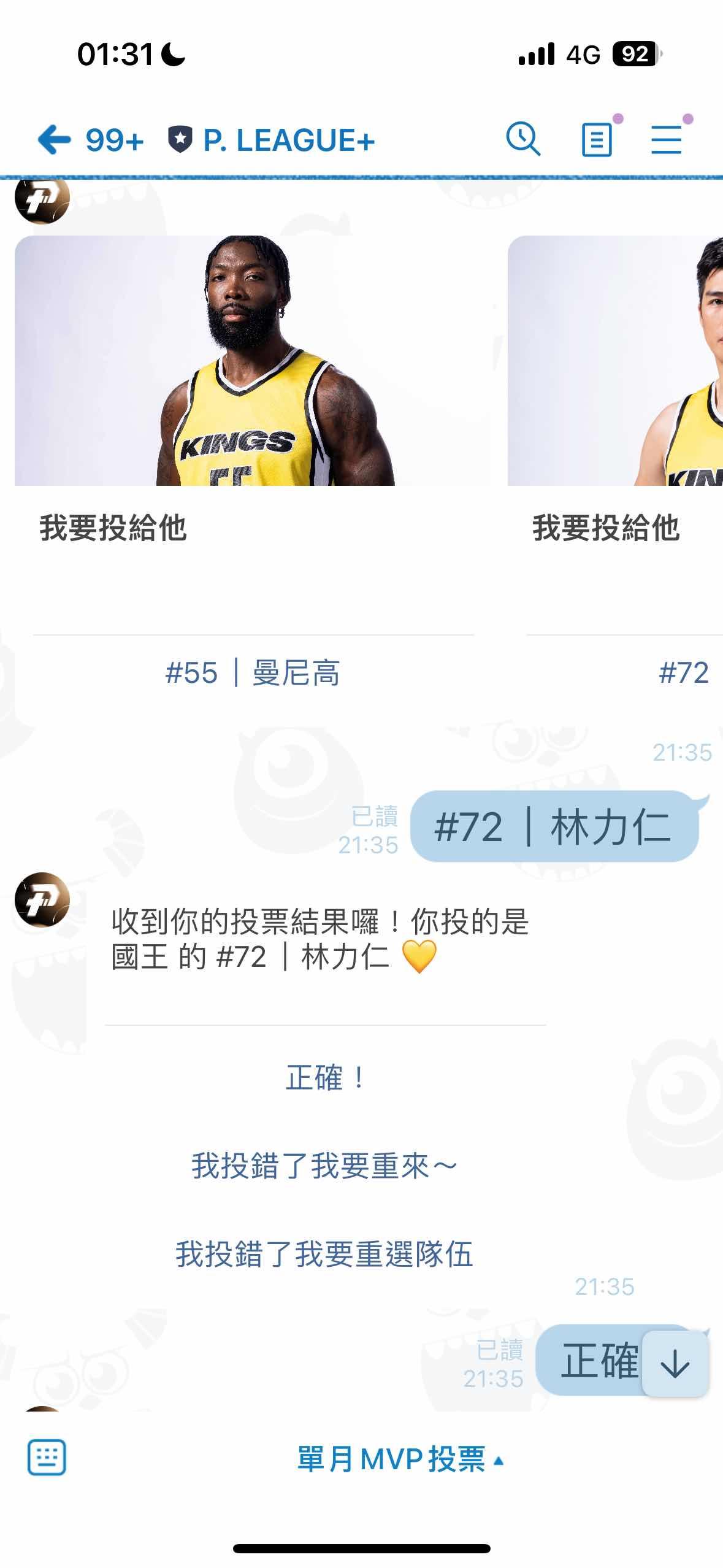Jump to the latest messages
Viewport: 723px width, 1568px height.
click(x=675, y=1364)
